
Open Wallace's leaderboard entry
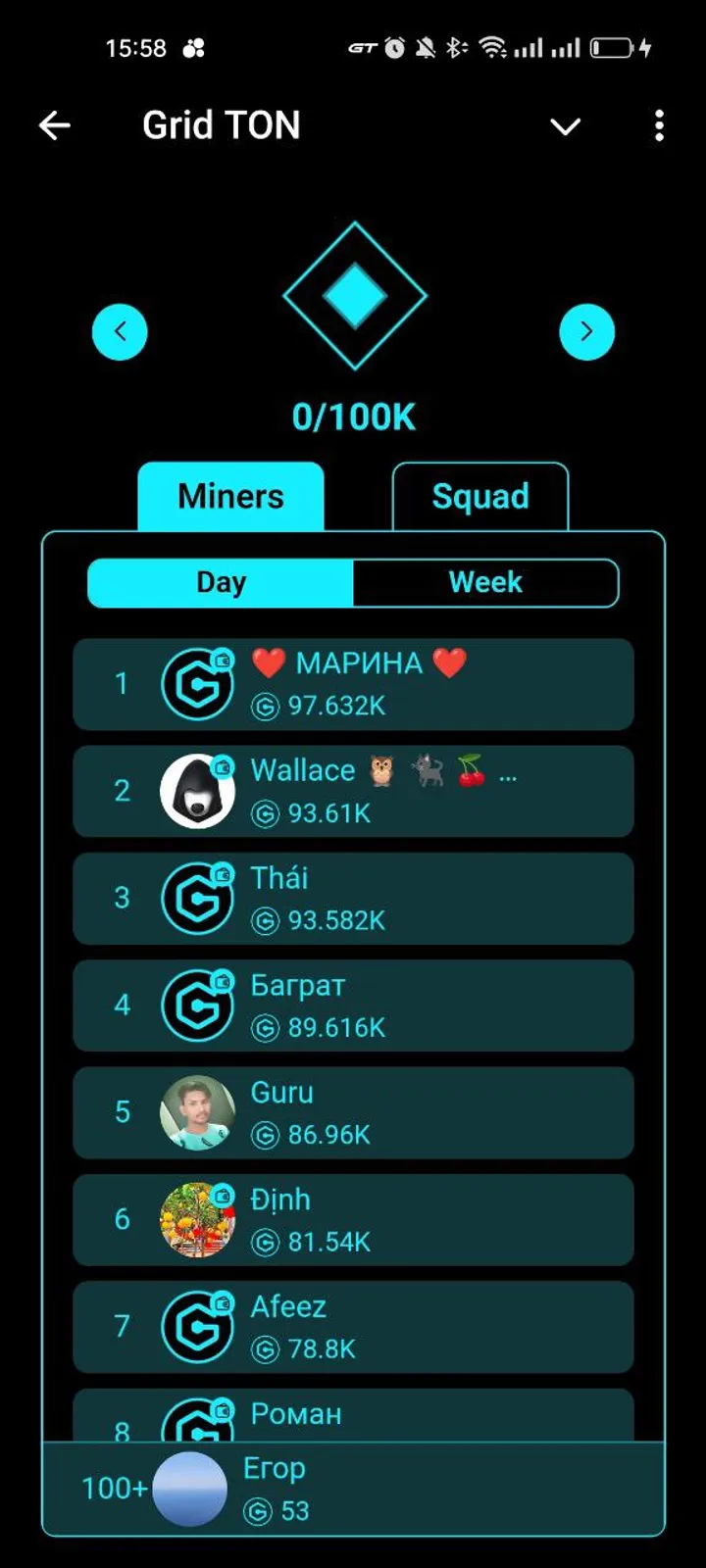tap(353, 791)
